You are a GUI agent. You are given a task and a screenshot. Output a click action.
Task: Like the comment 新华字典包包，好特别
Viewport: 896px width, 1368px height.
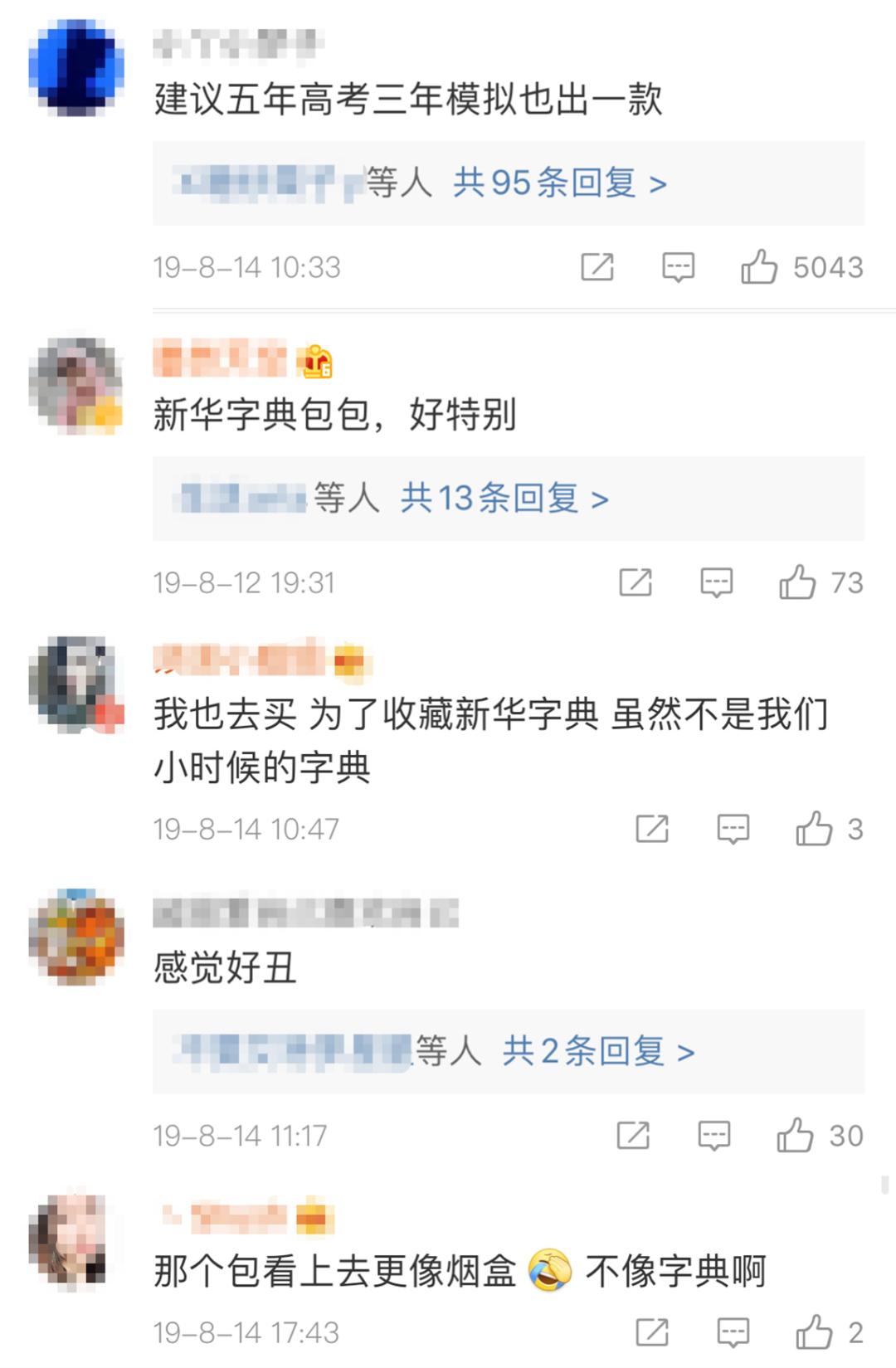pos(797,582)
